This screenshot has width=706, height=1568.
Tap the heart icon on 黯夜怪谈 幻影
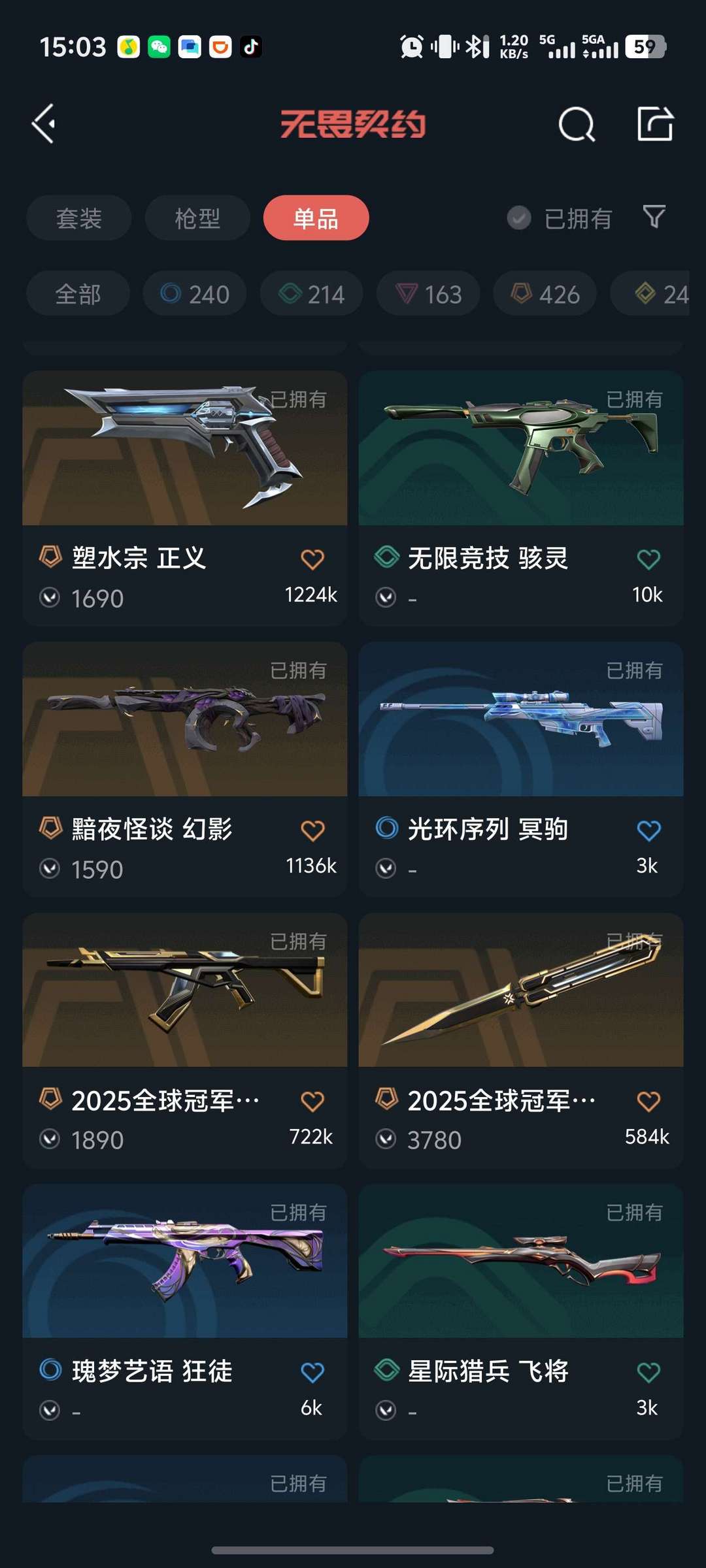(314, 830)
